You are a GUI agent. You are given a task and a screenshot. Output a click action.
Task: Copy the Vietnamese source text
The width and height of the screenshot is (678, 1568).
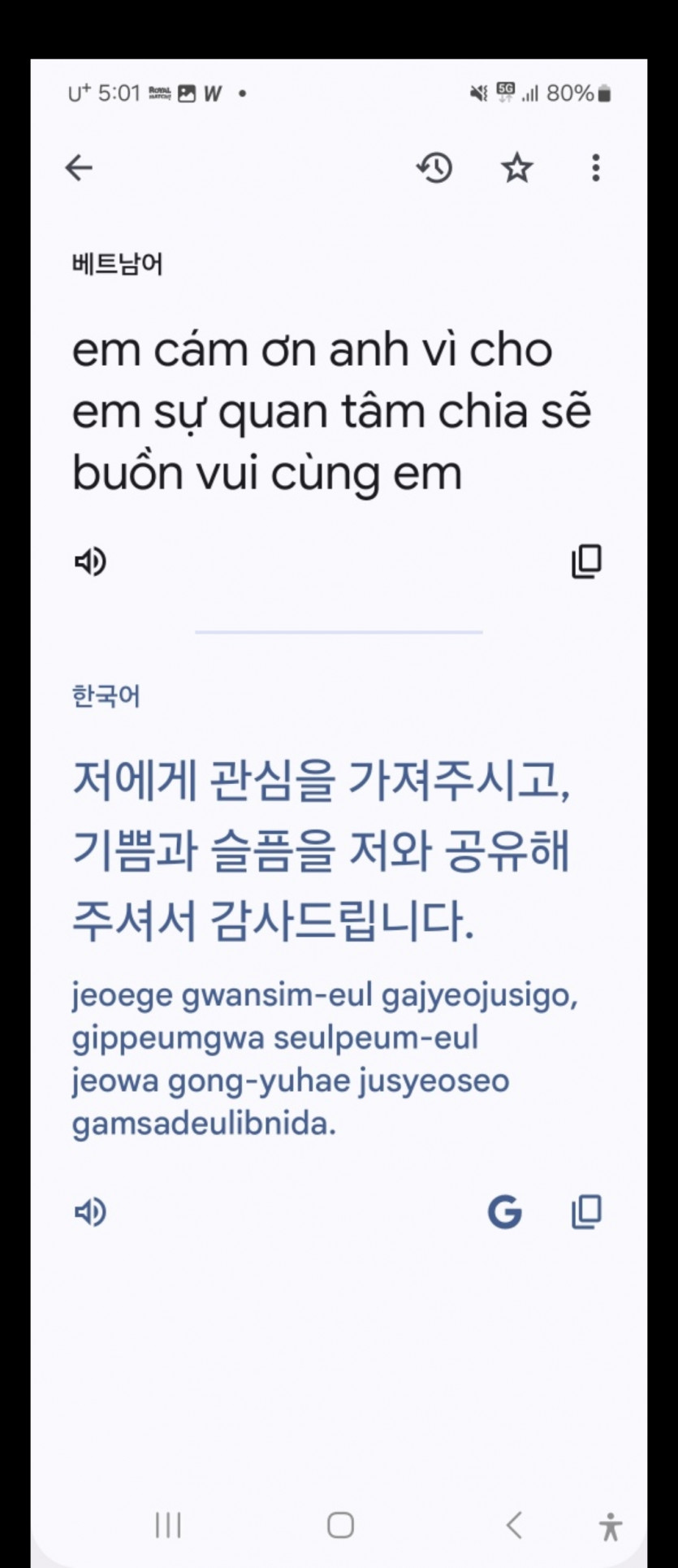click(x=586, y=561)
